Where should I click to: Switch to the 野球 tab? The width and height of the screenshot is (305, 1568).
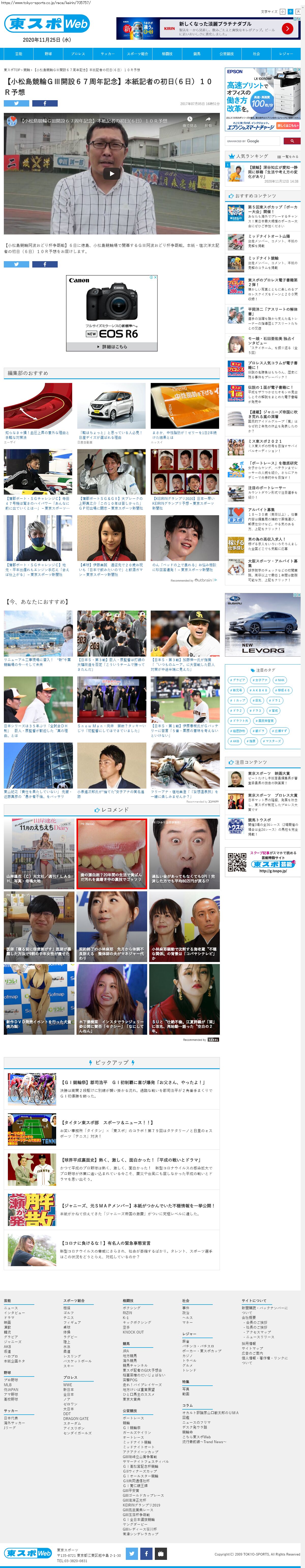48,54
